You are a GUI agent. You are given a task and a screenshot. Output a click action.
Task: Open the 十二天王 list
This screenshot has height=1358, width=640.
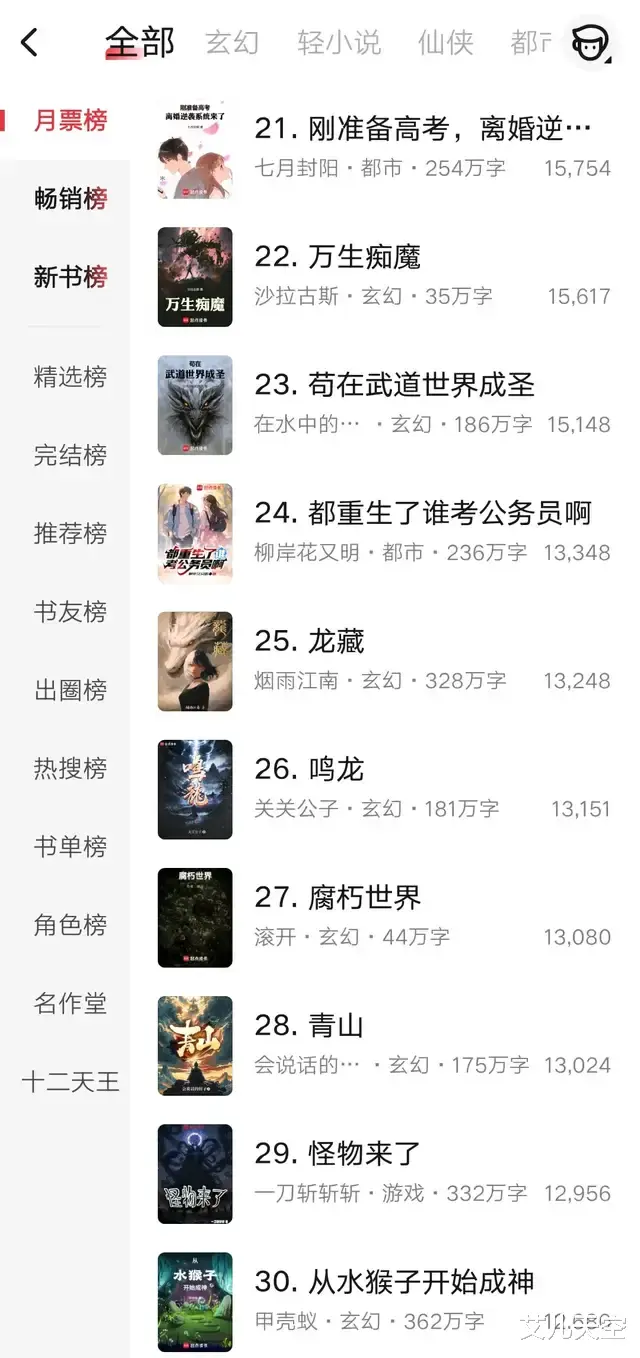tap(70, 1081)
